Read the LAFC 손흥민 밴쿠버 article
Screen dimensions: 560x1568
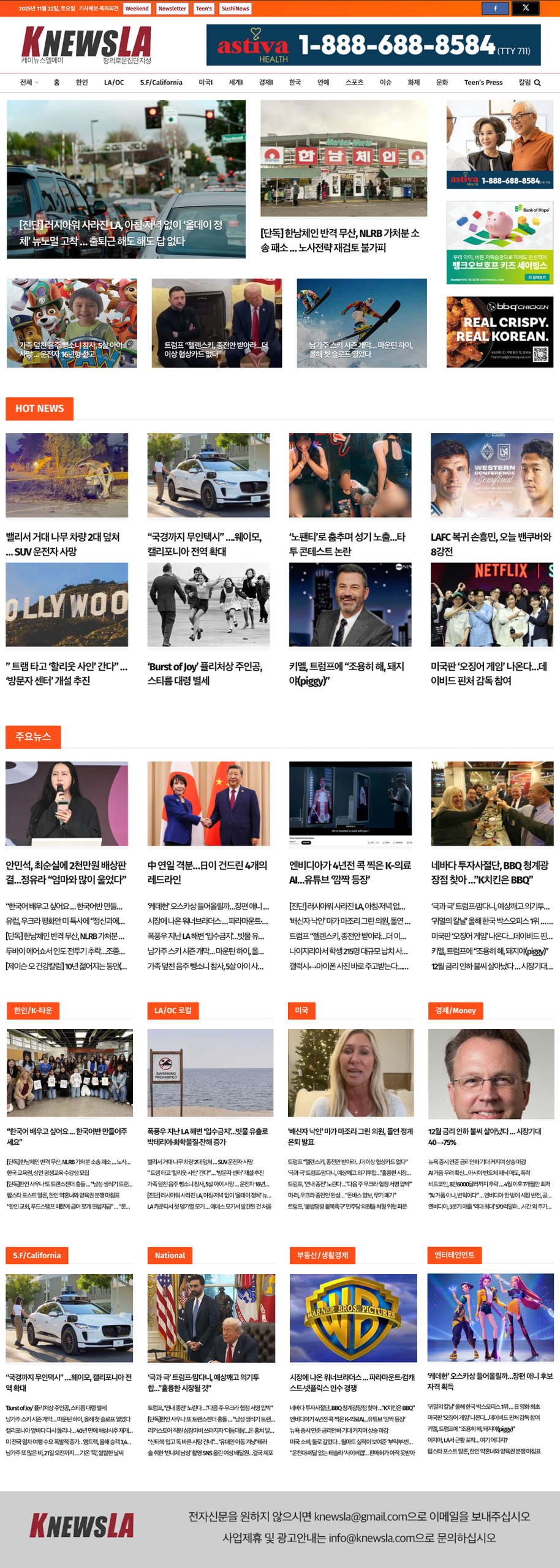point(491,543)
